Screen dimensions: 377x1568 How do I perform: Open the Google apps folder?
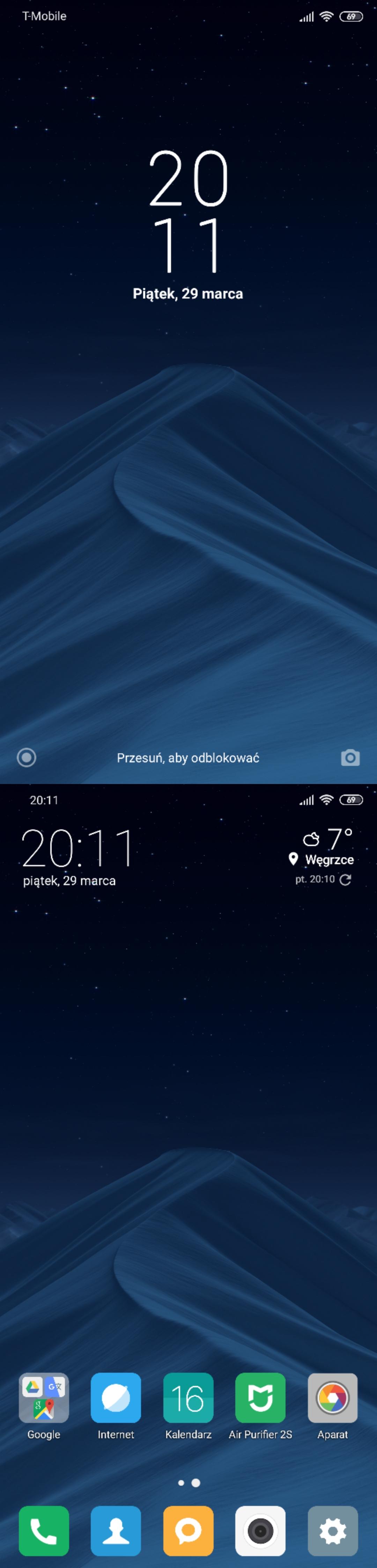tap(44, 1398)
